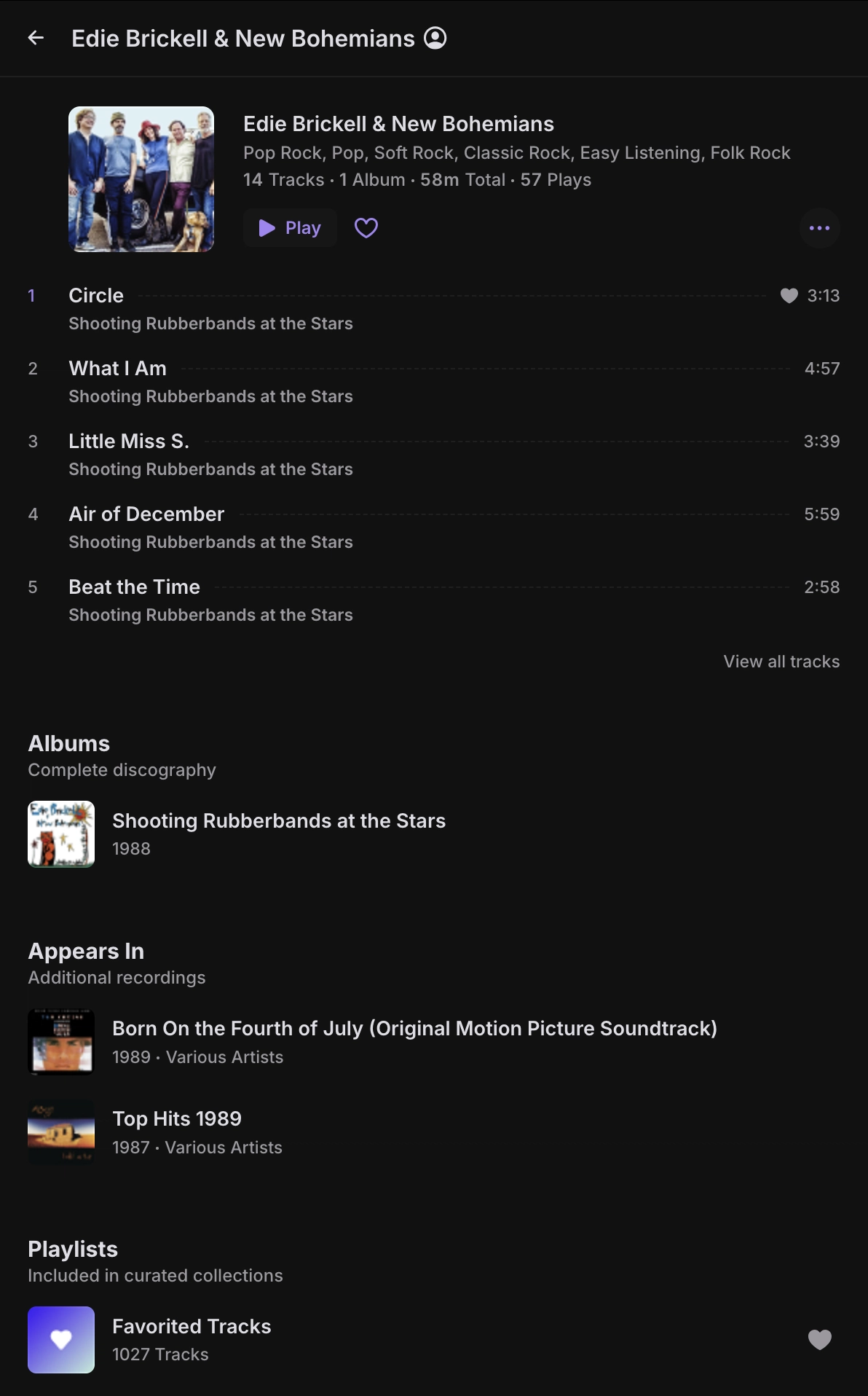
Task: Go back using the top-left arrow
Action: click(x=36, y=38)
